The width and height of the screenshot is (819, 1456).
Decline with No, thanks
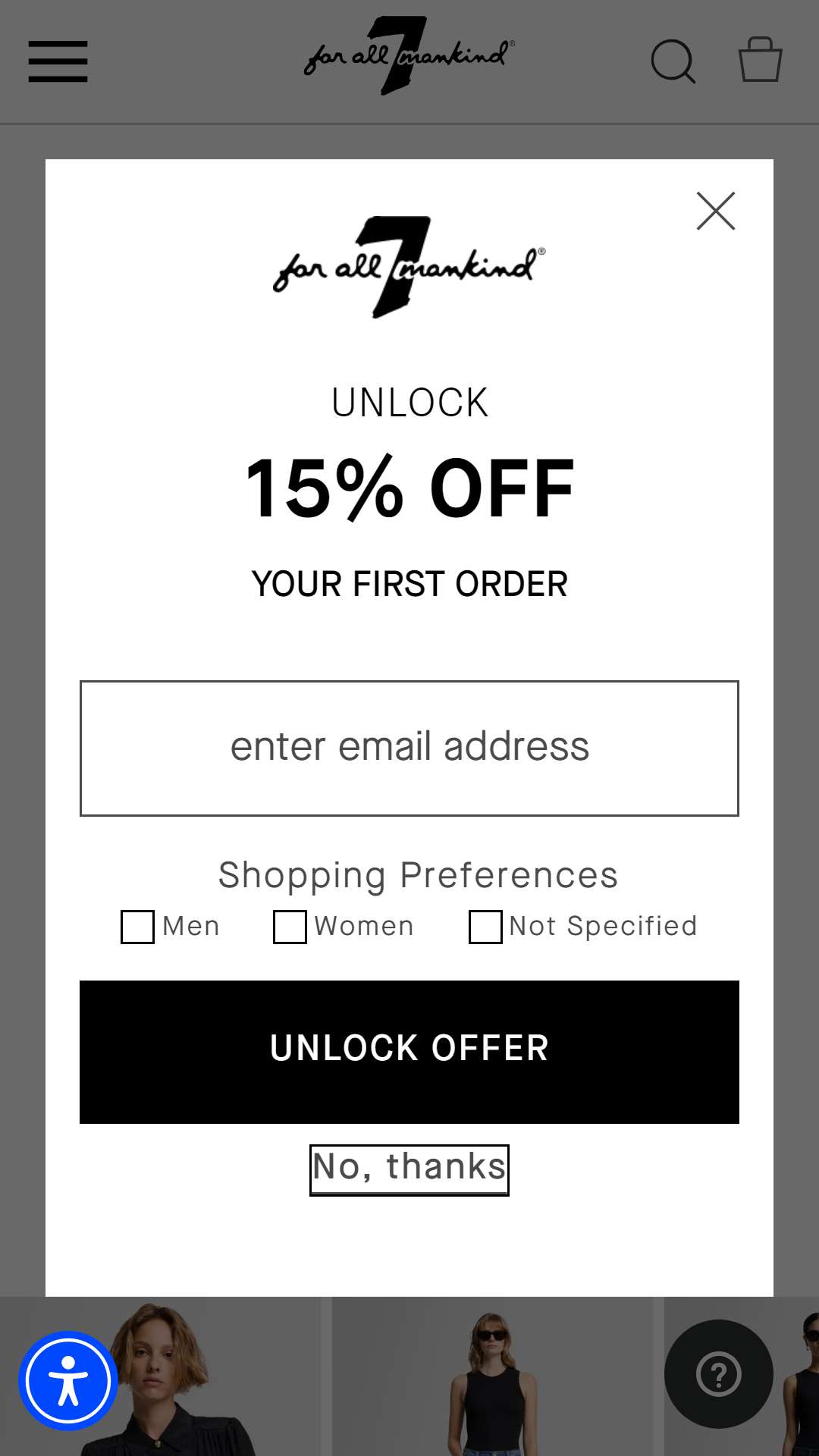409,1169
